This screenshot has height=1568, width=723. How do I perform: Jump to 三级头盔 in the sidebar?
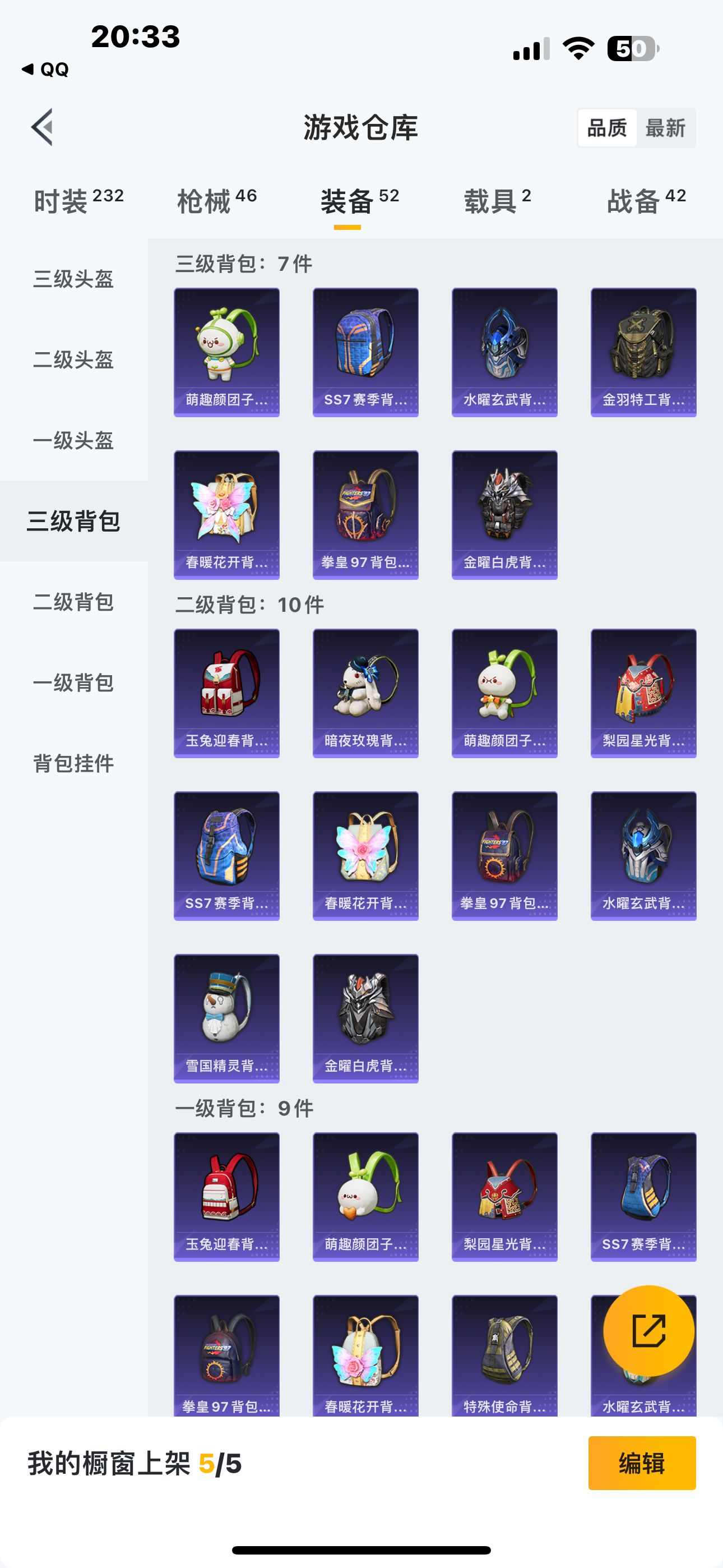pos(73,279)
